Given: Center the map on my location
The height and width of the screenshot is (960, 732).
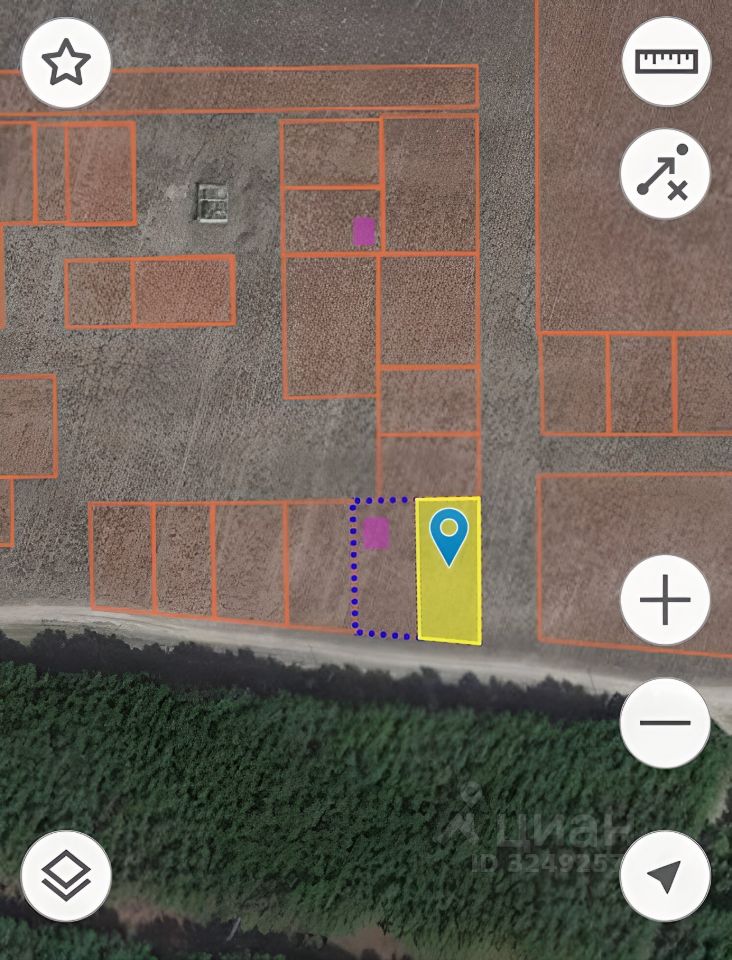Looking at the screenshot, I should click(x=665, y=876).
